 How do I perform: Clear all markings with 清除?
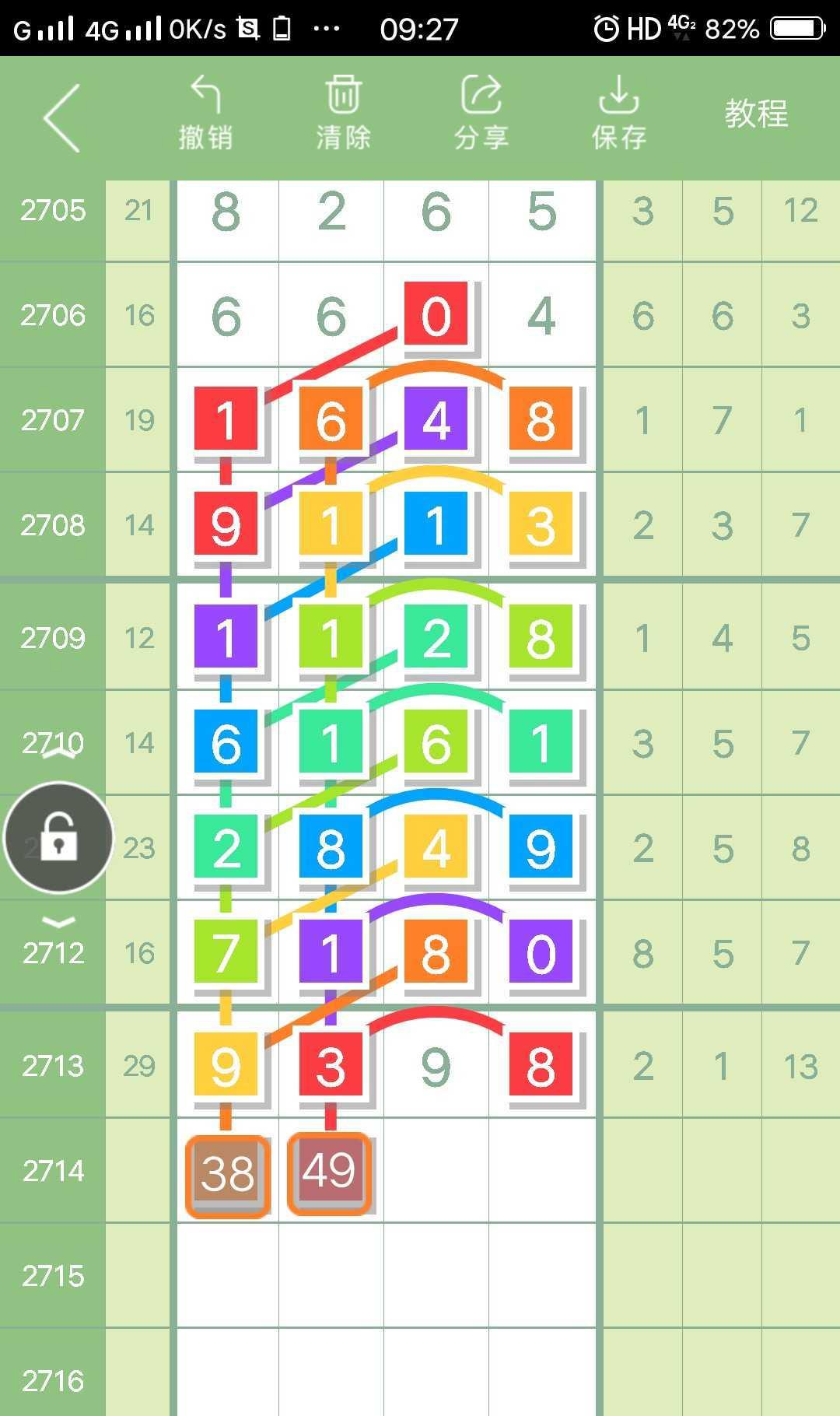343,114
